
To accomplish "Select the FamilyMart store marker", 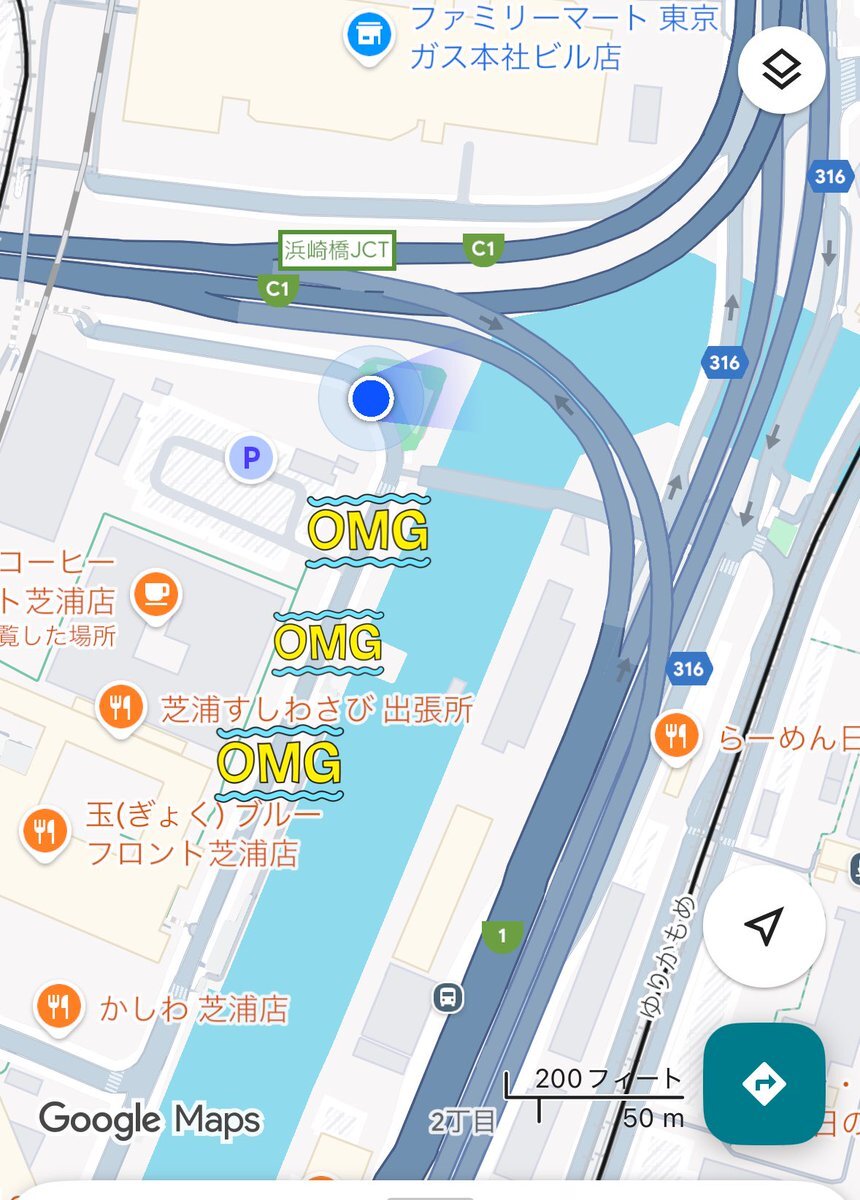I will click(x=366, y=36).
